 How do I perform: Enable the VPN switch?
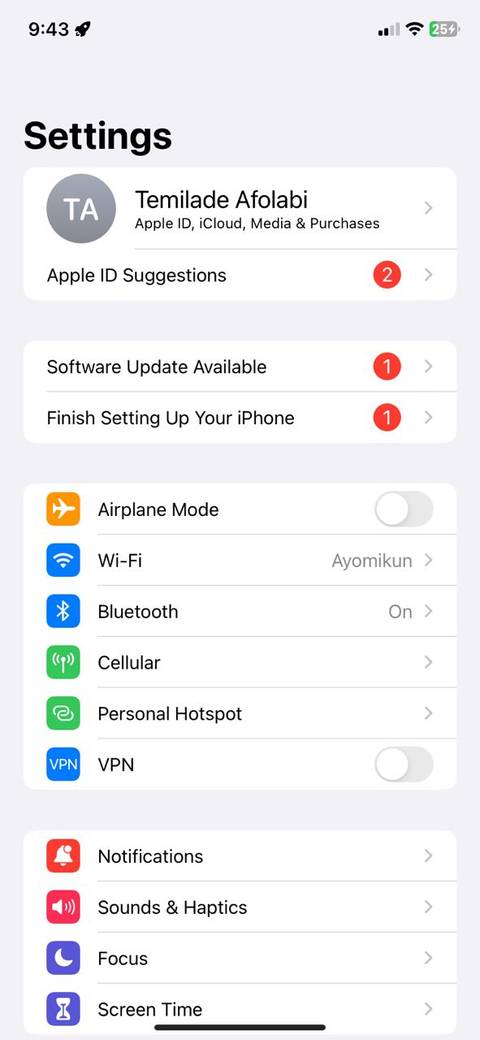(404, 764)
